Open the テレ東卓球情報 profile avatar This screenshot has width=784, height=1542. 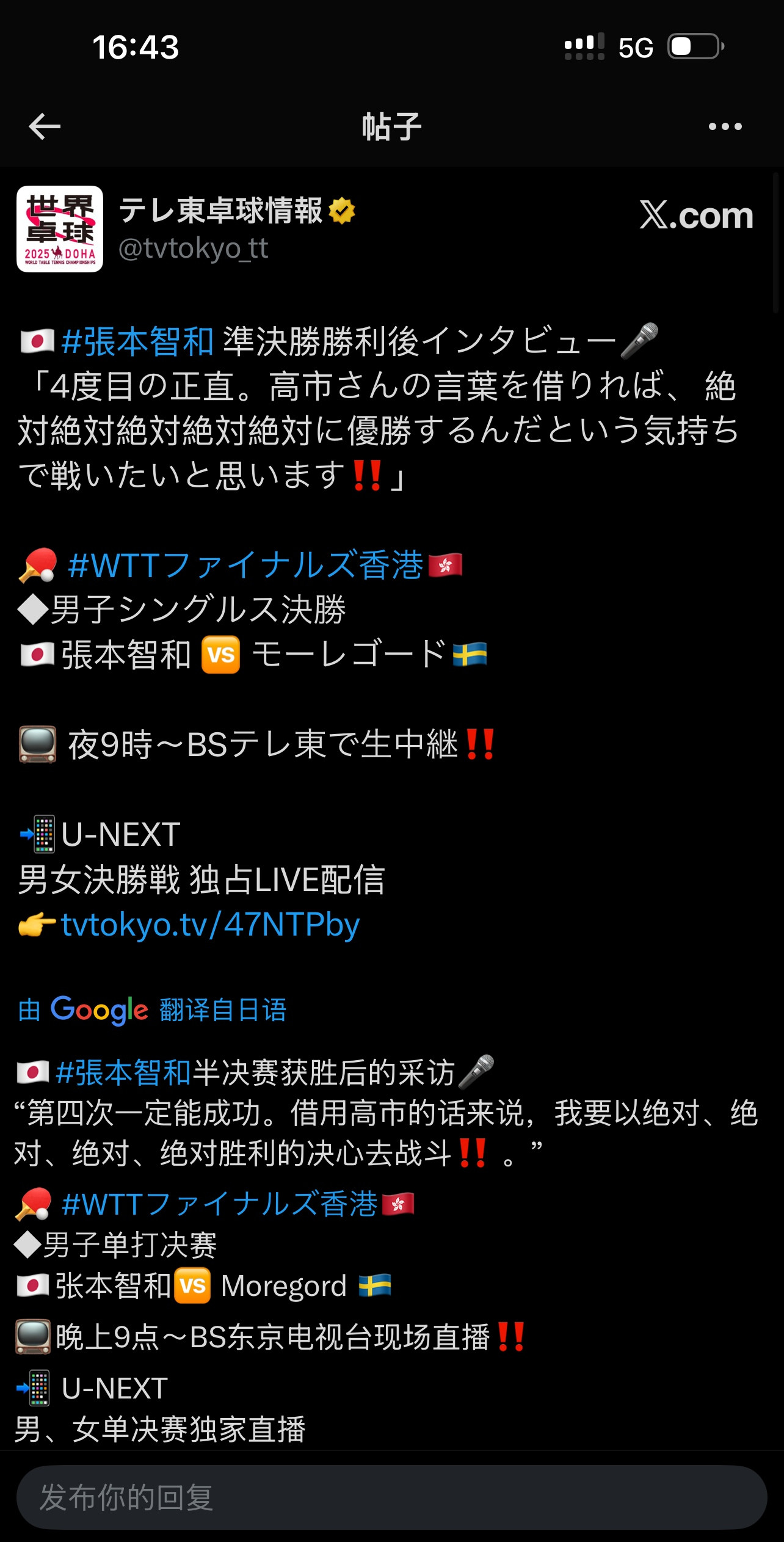click(x=60, y=229)
